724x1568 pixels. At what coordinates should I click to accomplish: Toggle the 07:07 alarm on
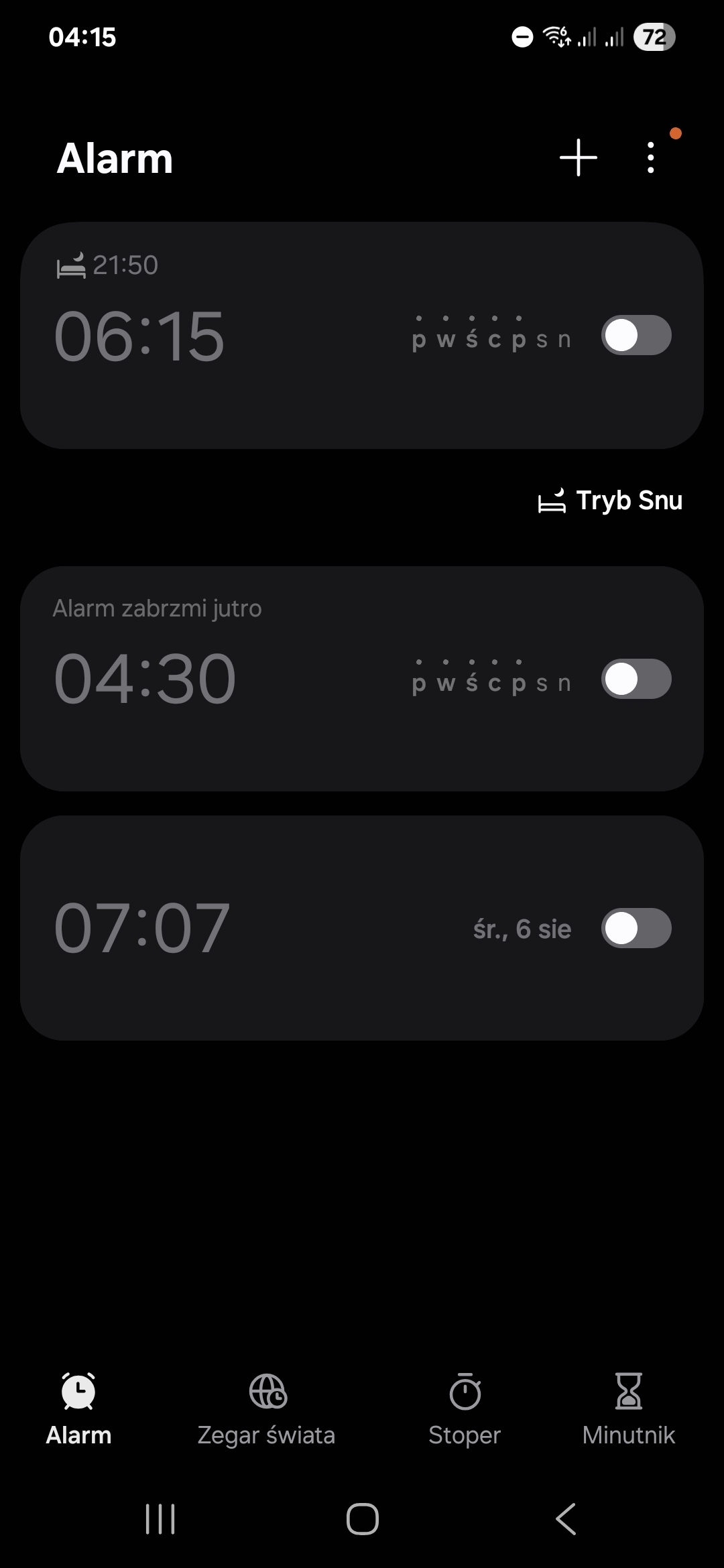click(x=636, y=928)
